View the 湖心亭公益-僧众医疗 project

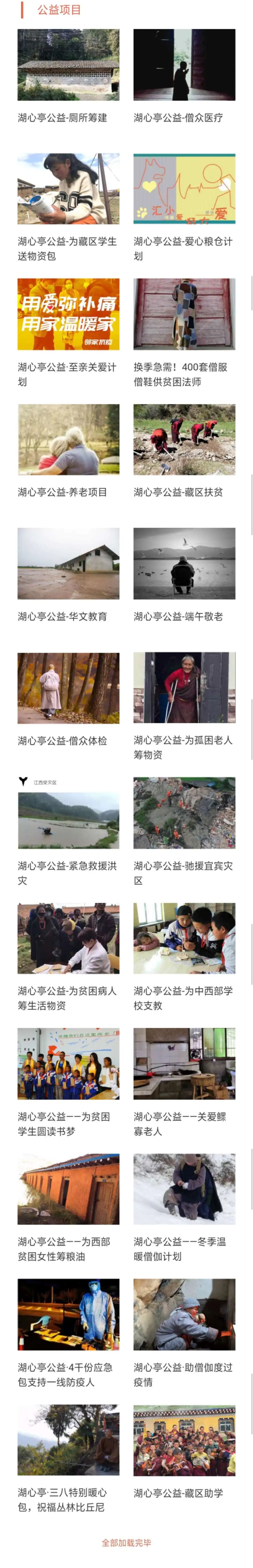[x=184, y=65]
